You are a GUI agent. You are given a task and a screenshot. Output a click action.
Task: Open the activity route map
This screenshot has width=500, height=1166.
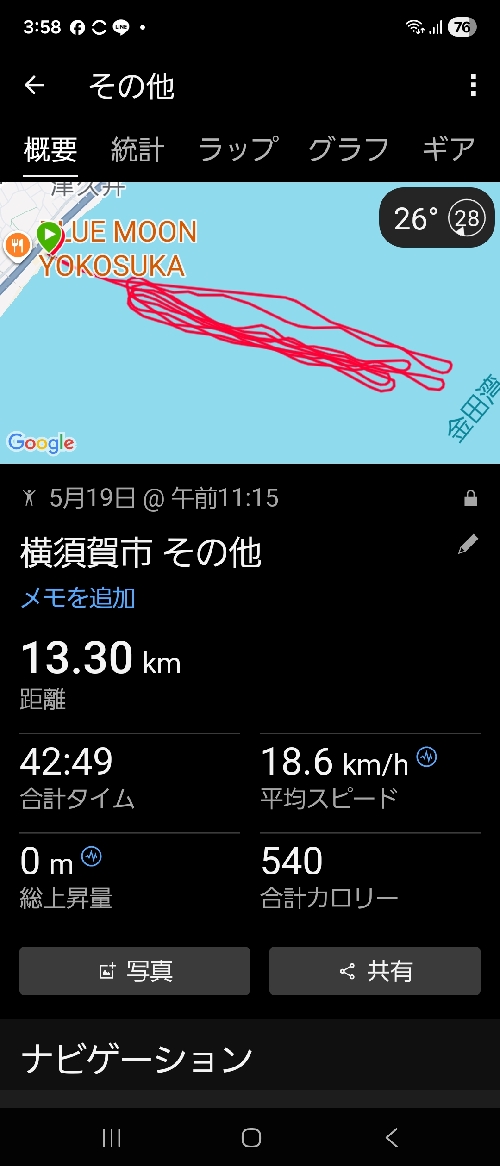coord(250,323)
